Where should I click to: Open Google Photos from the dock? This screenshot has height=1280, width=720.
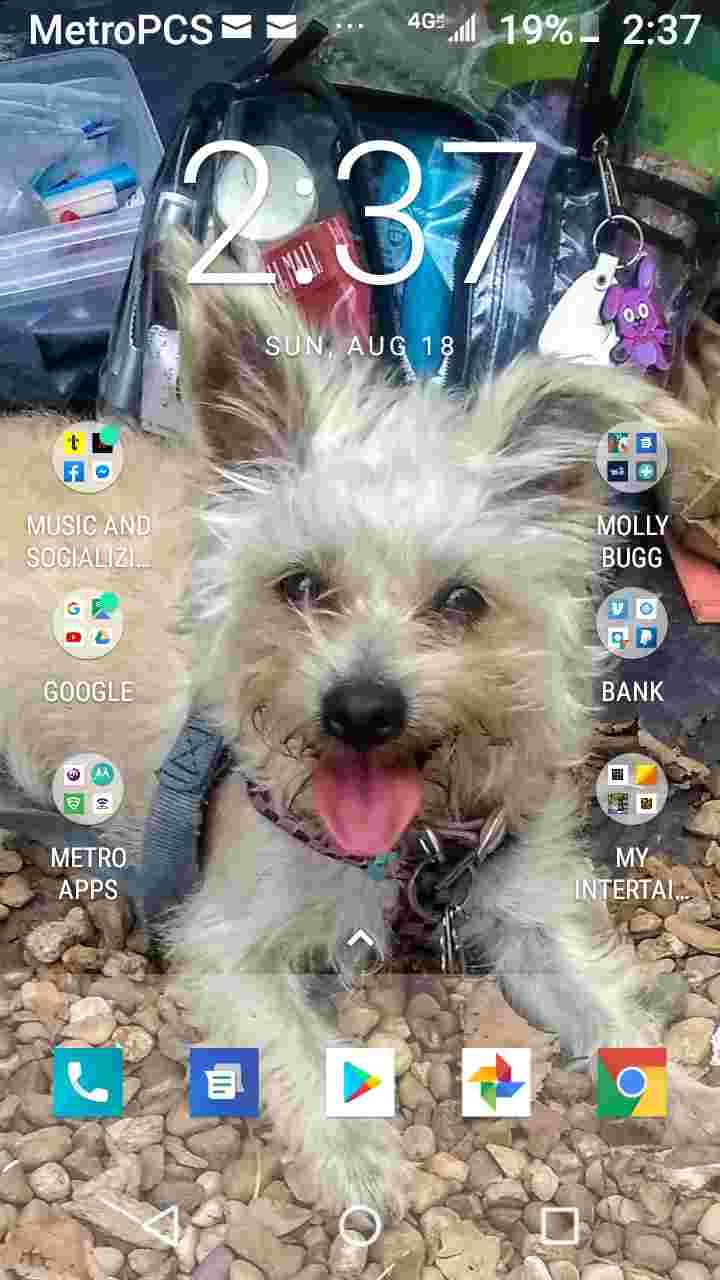point(496,1082)
